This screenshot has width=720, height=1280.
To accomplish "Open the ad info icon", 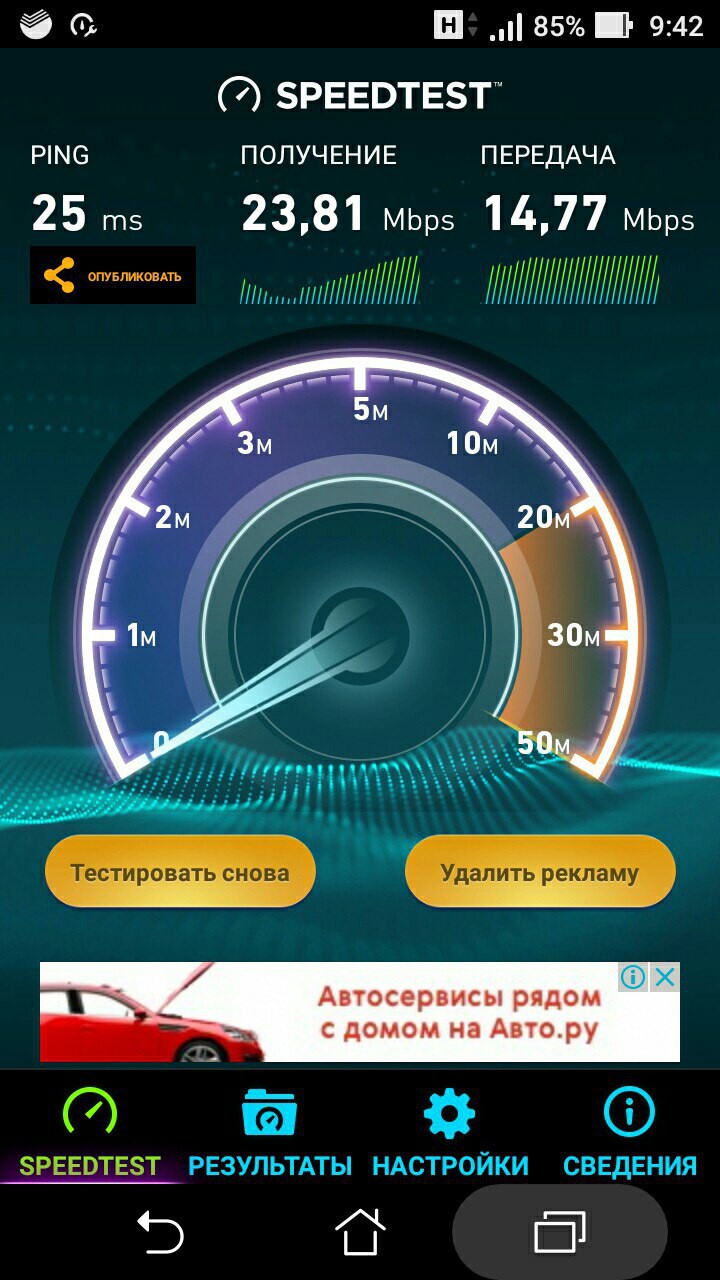I will (633, 977).
